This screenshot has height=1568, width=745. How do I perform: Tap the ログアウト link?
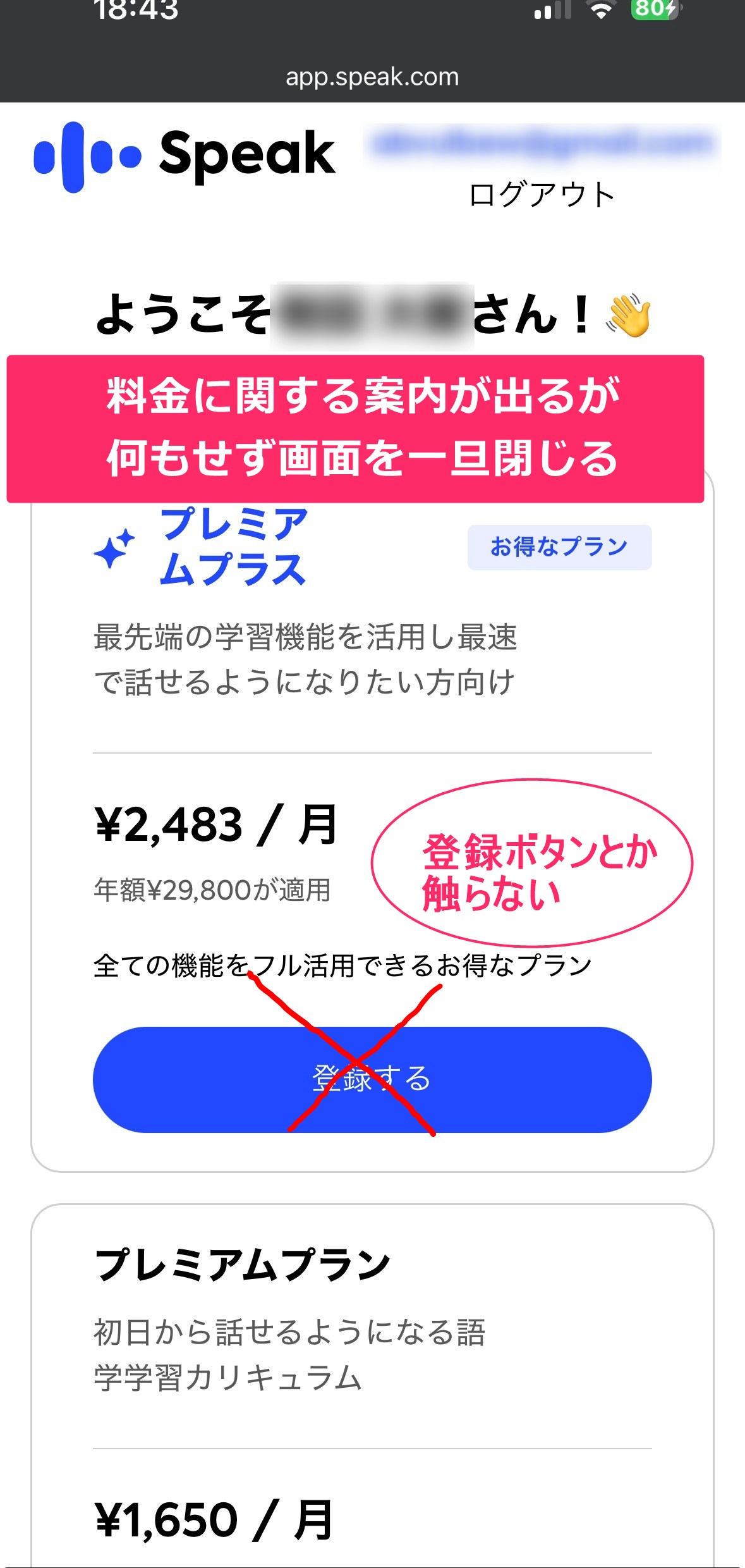coord(542,195)
